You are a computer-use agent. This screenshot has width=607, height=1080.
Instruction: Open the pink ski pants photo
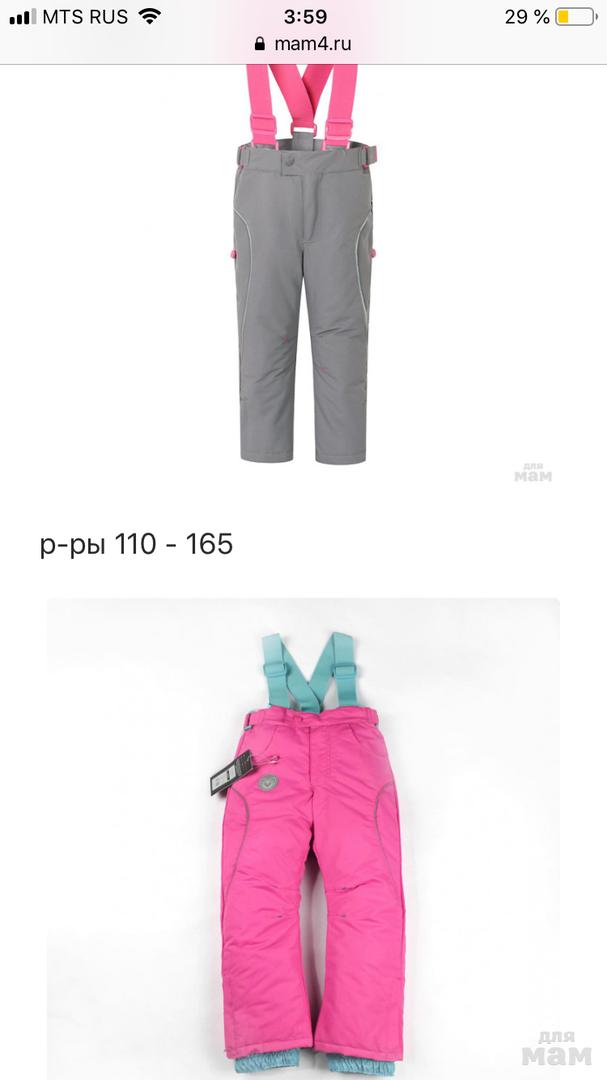tap(305, 840)
